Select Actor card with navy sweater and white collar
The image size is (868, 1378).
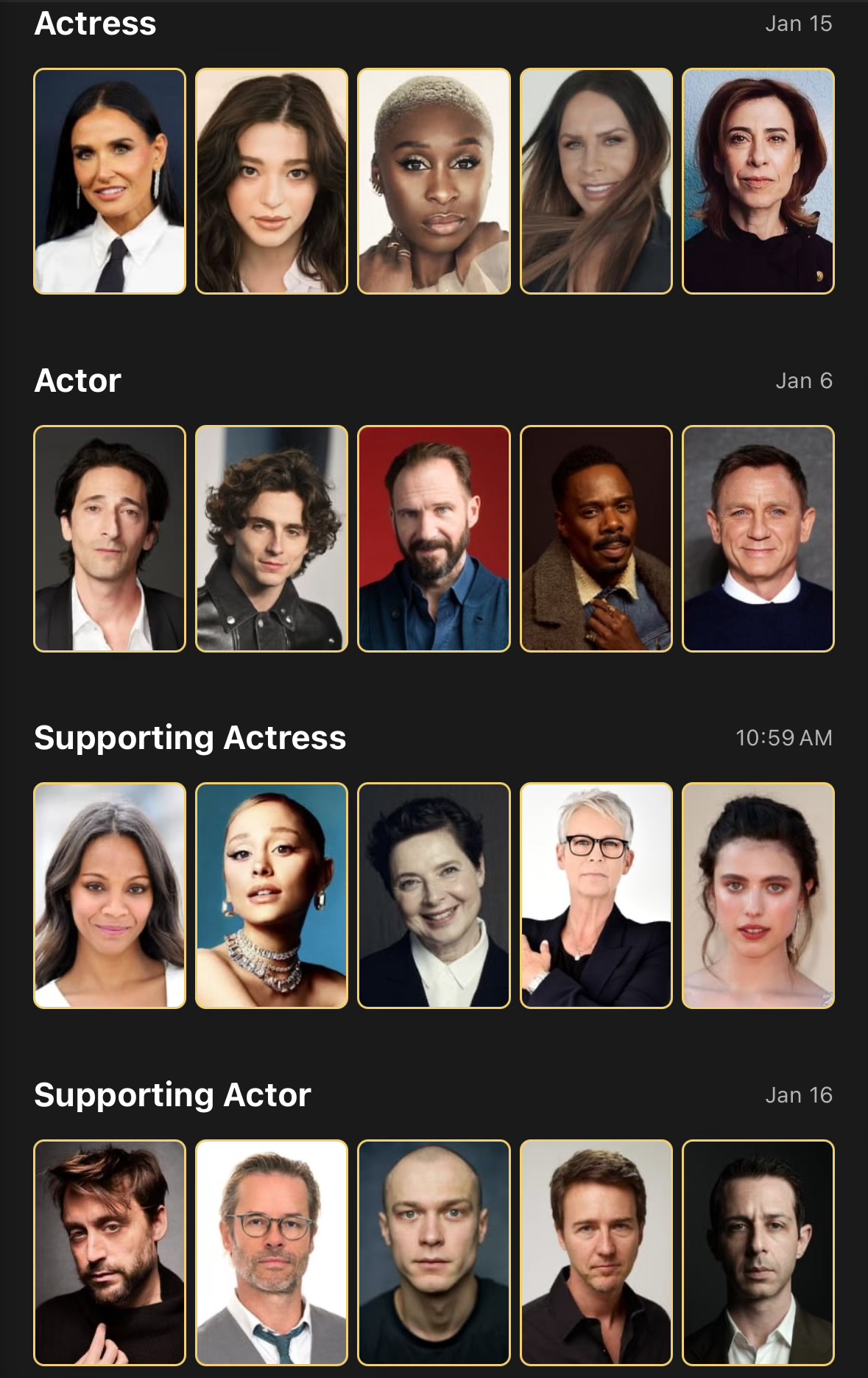point(758,538)
